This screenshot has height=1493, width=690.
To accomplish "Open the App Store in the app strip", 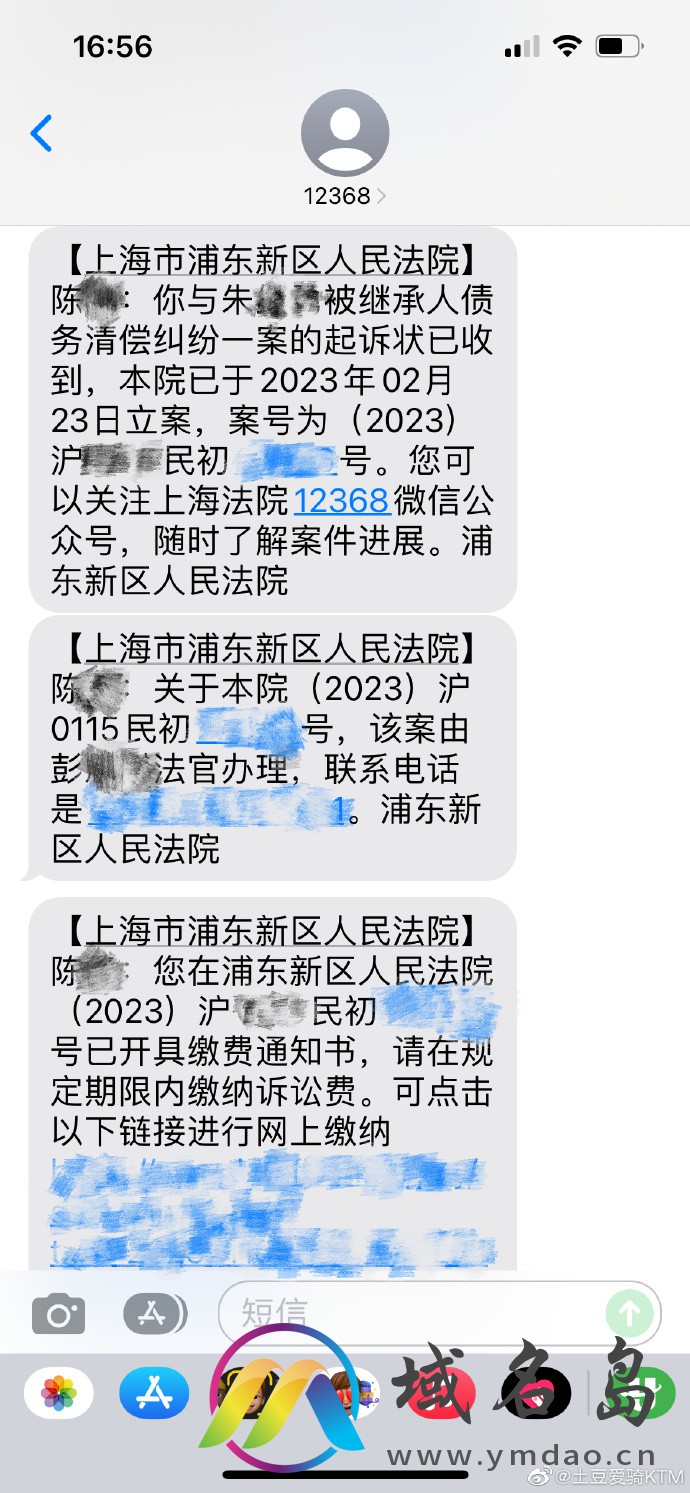I will 153,1393.
